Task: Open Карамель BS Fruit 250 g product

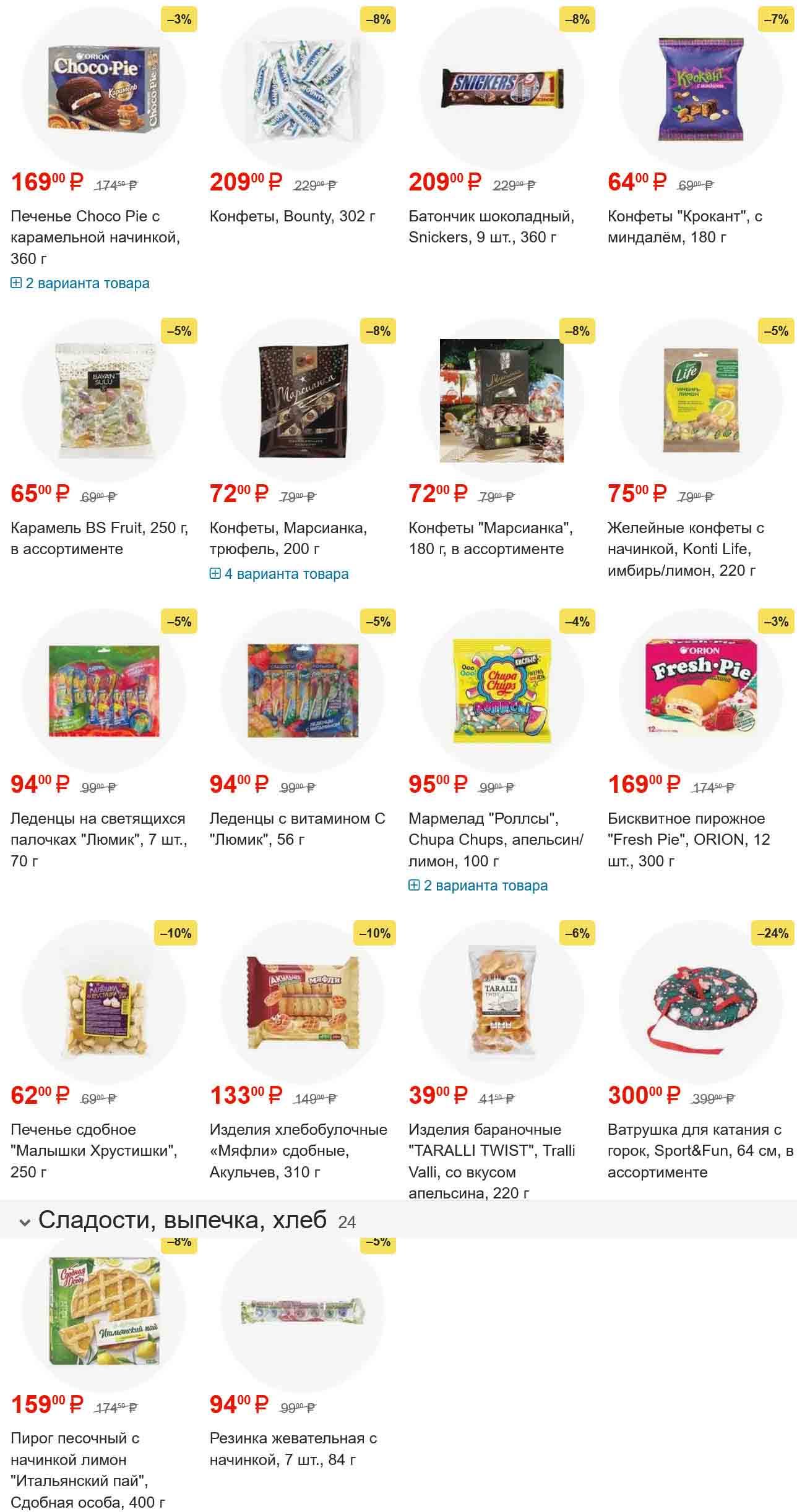Action: pos(99,538)
